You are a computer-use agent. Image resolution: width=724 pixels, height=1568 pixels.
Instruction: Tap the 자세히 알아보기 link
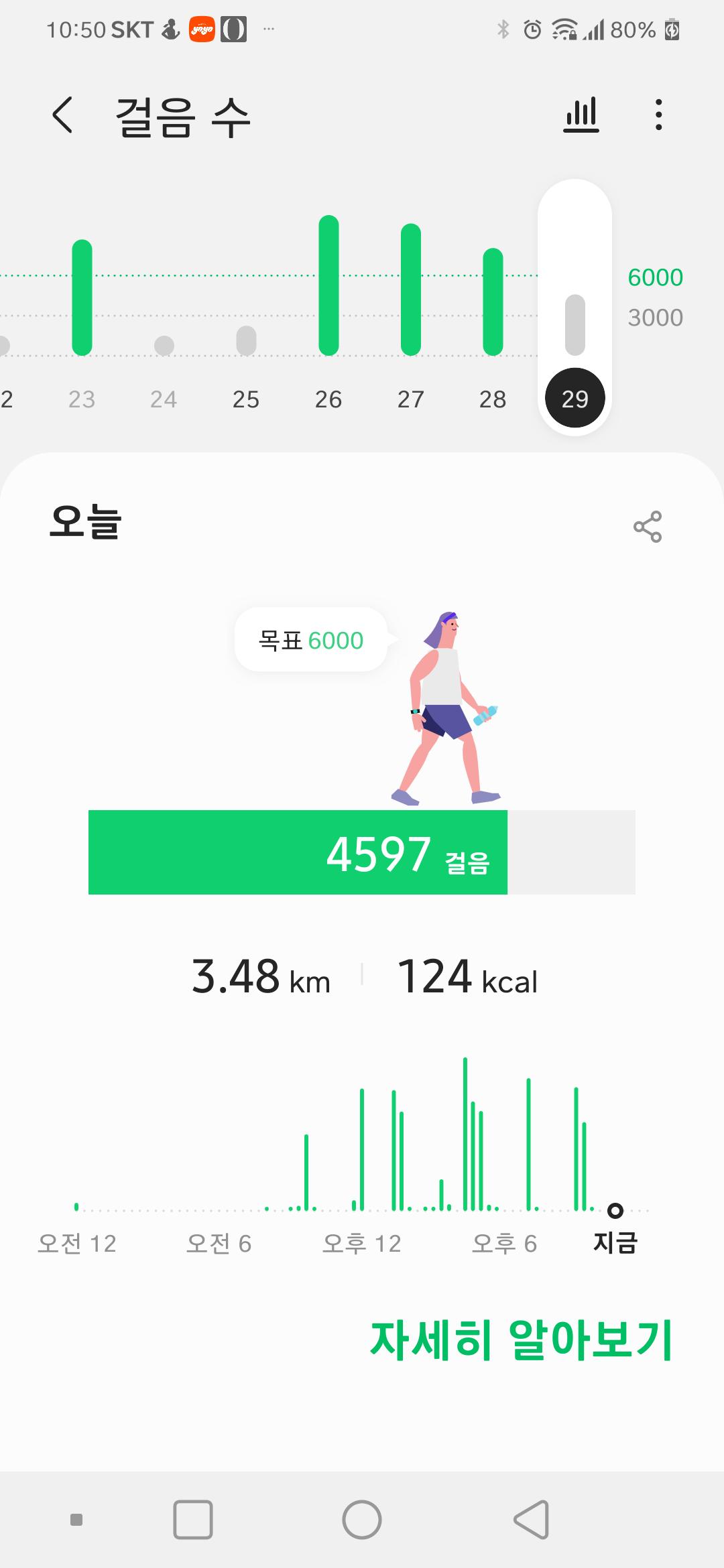point(521,1340)
